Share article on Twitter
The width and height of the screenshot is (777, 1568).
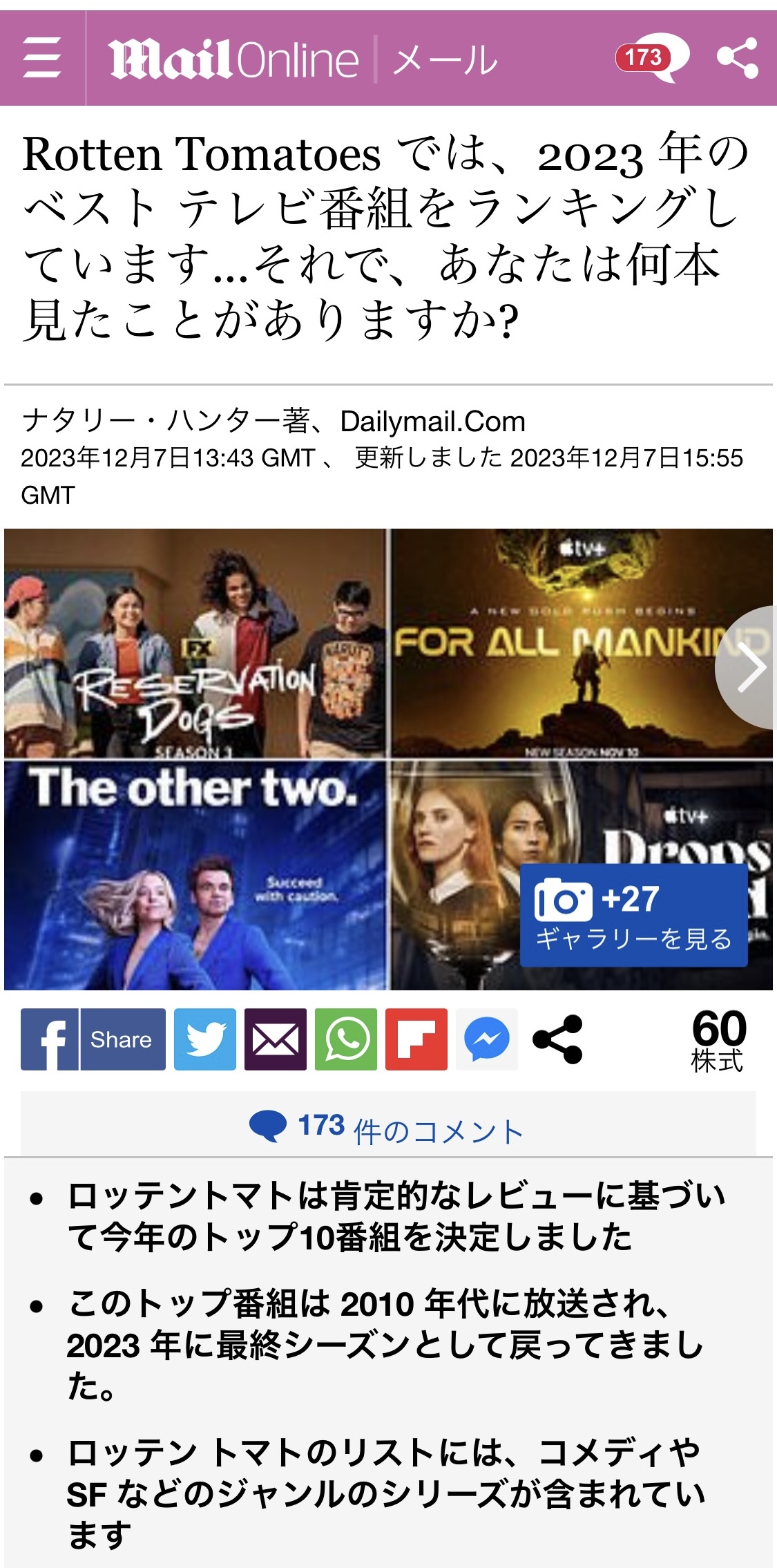pyautogui.click(x=205, y=1039)
